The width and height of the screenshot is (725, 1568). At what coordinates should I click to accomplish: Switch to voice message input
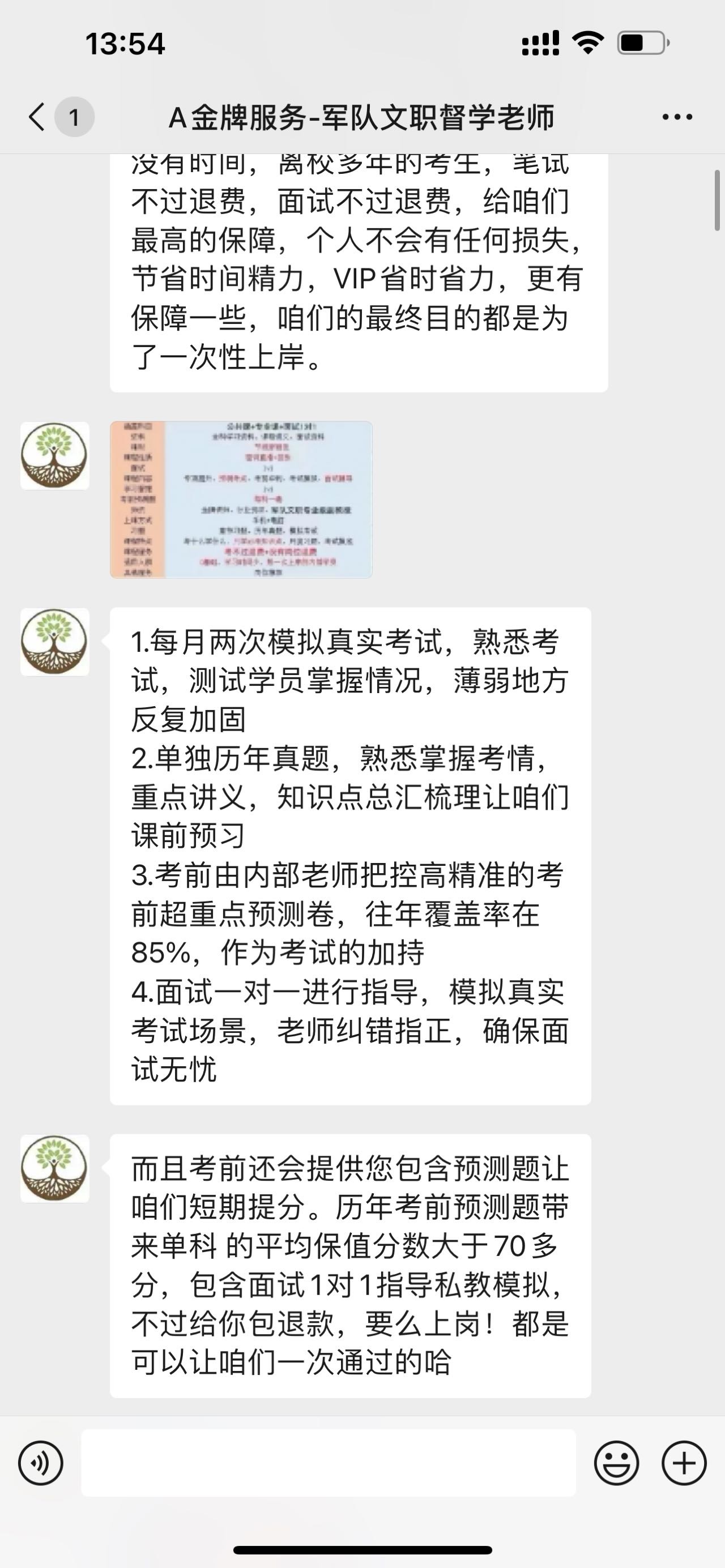tap(41, 1463)
